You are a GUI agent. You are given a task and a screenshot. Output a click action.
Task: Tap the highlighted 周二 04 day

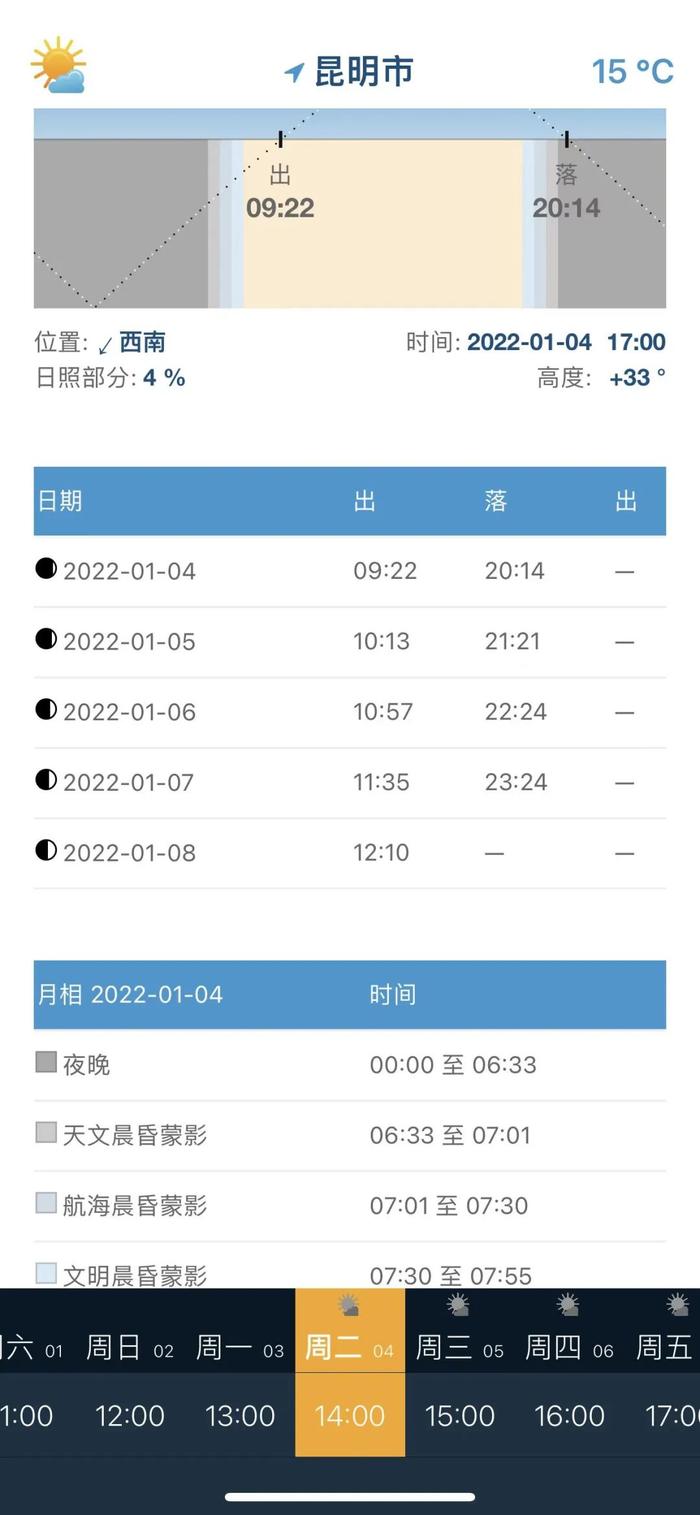click(350, 1330)
